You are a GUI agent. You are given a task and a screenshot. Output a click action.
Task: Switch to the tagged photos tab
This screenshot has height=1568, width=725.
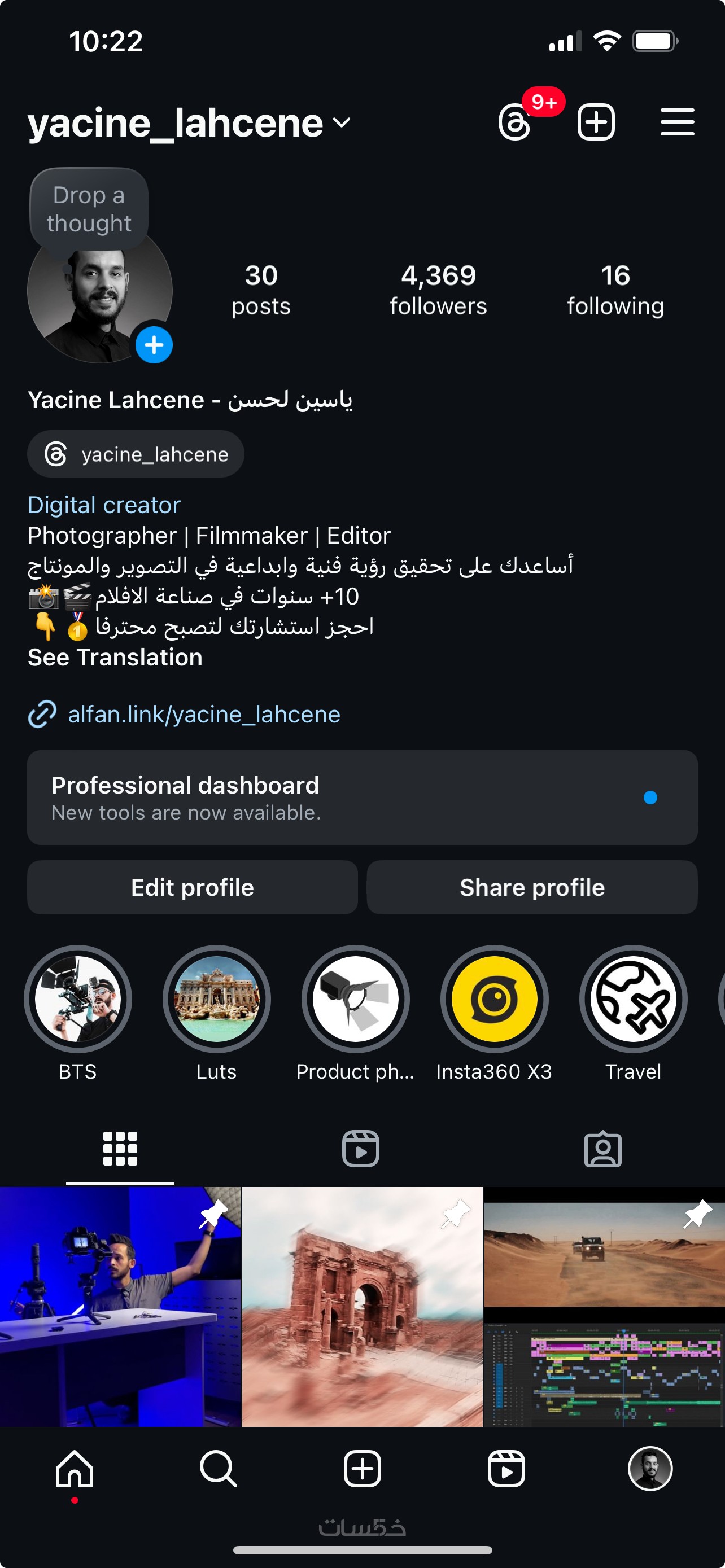[602, 1149]
